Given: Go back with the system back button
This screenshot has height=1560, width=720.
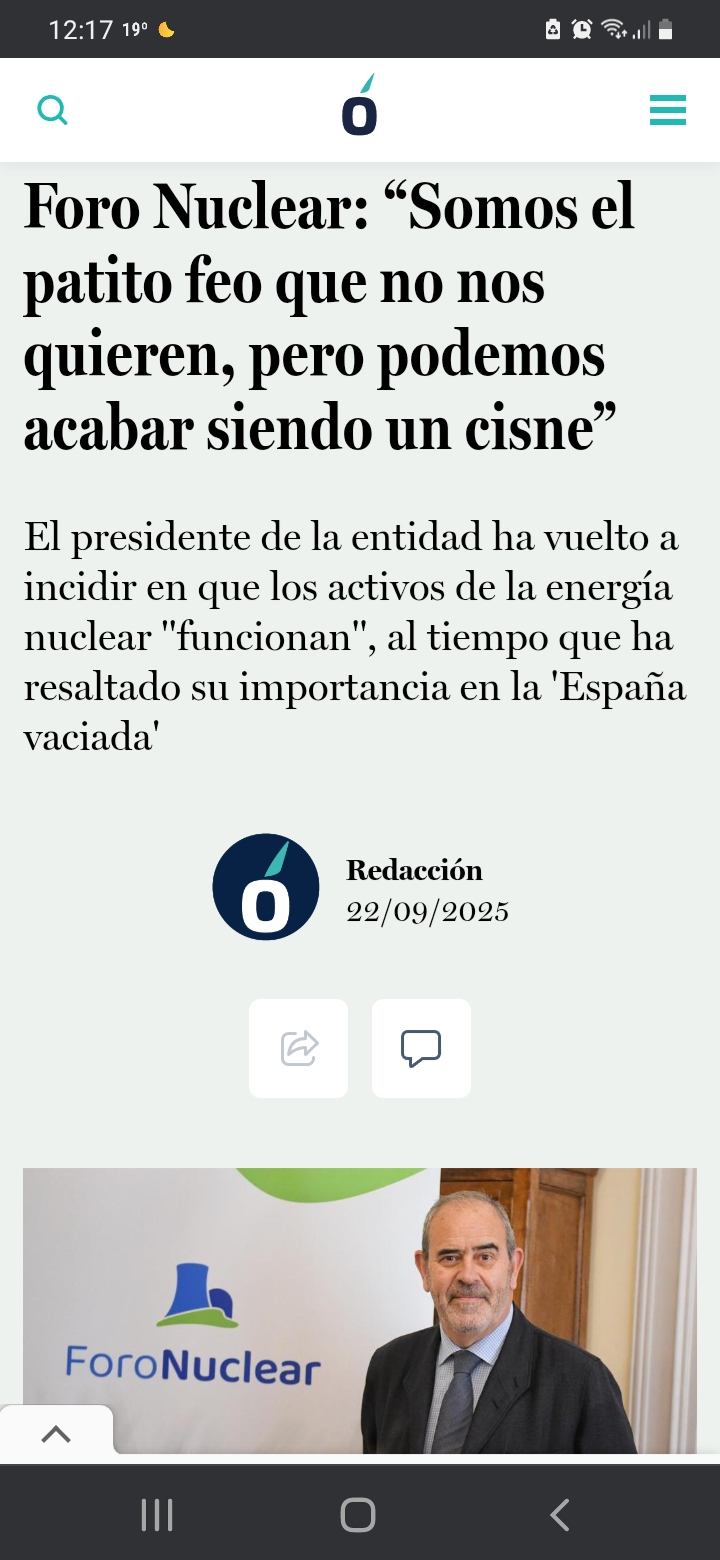Looking at the screenshot, I should tap(560, 1514).
